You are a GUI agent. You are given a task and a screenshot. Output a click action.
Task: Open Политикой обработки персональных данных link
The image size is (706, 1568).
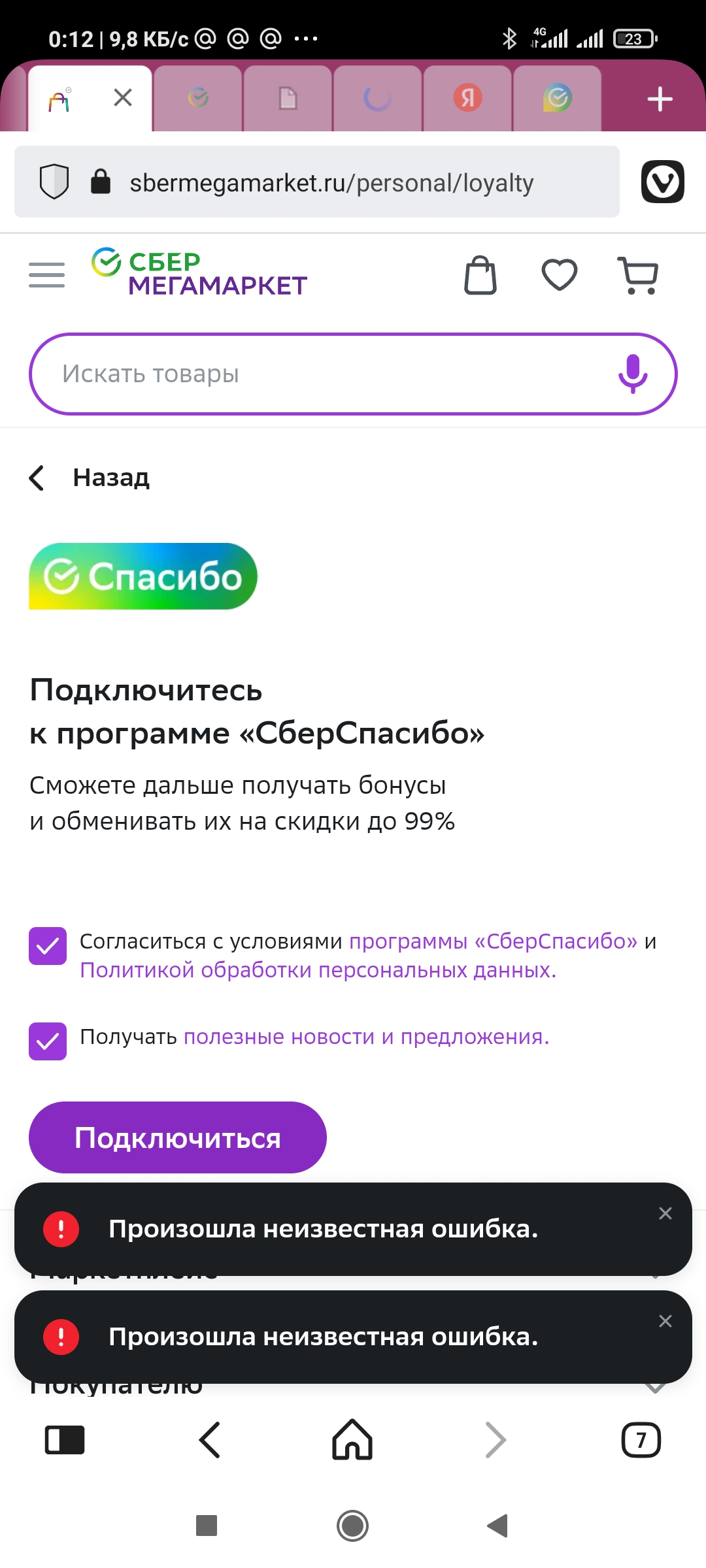click(318, 970)
